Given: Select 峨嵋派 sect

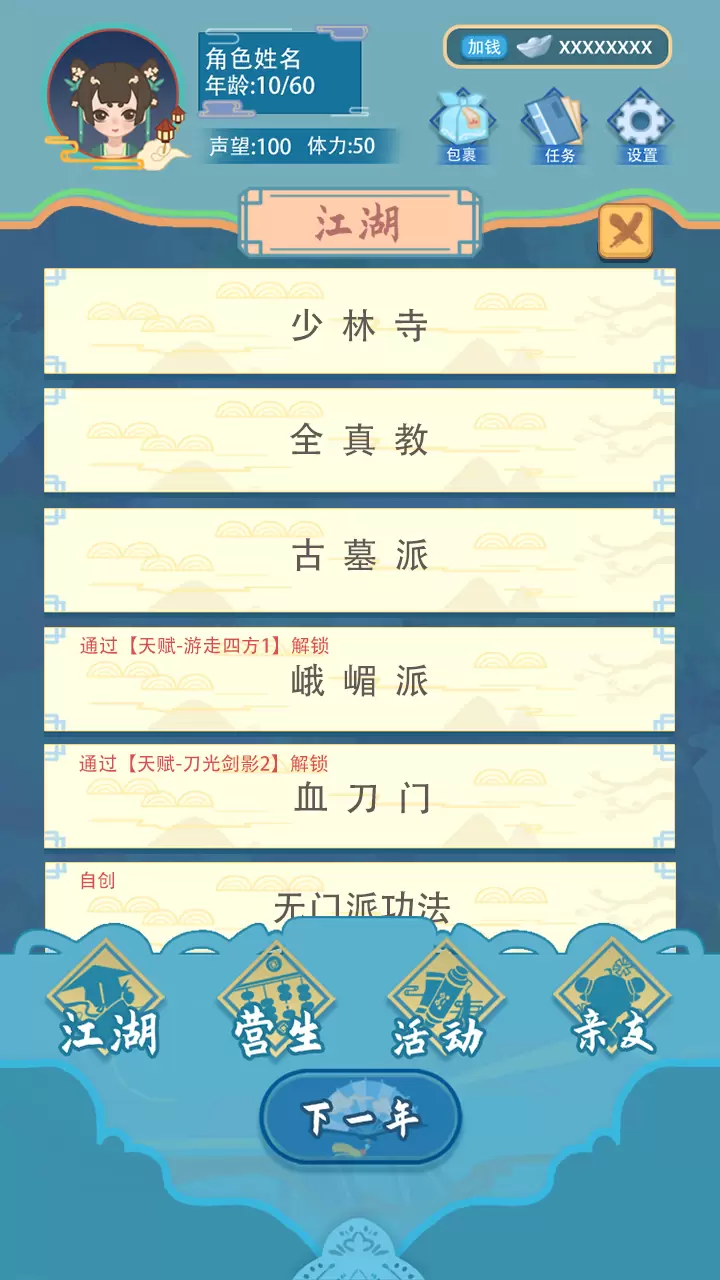Looking at the screenshot, I should click(x=360, y=679).
